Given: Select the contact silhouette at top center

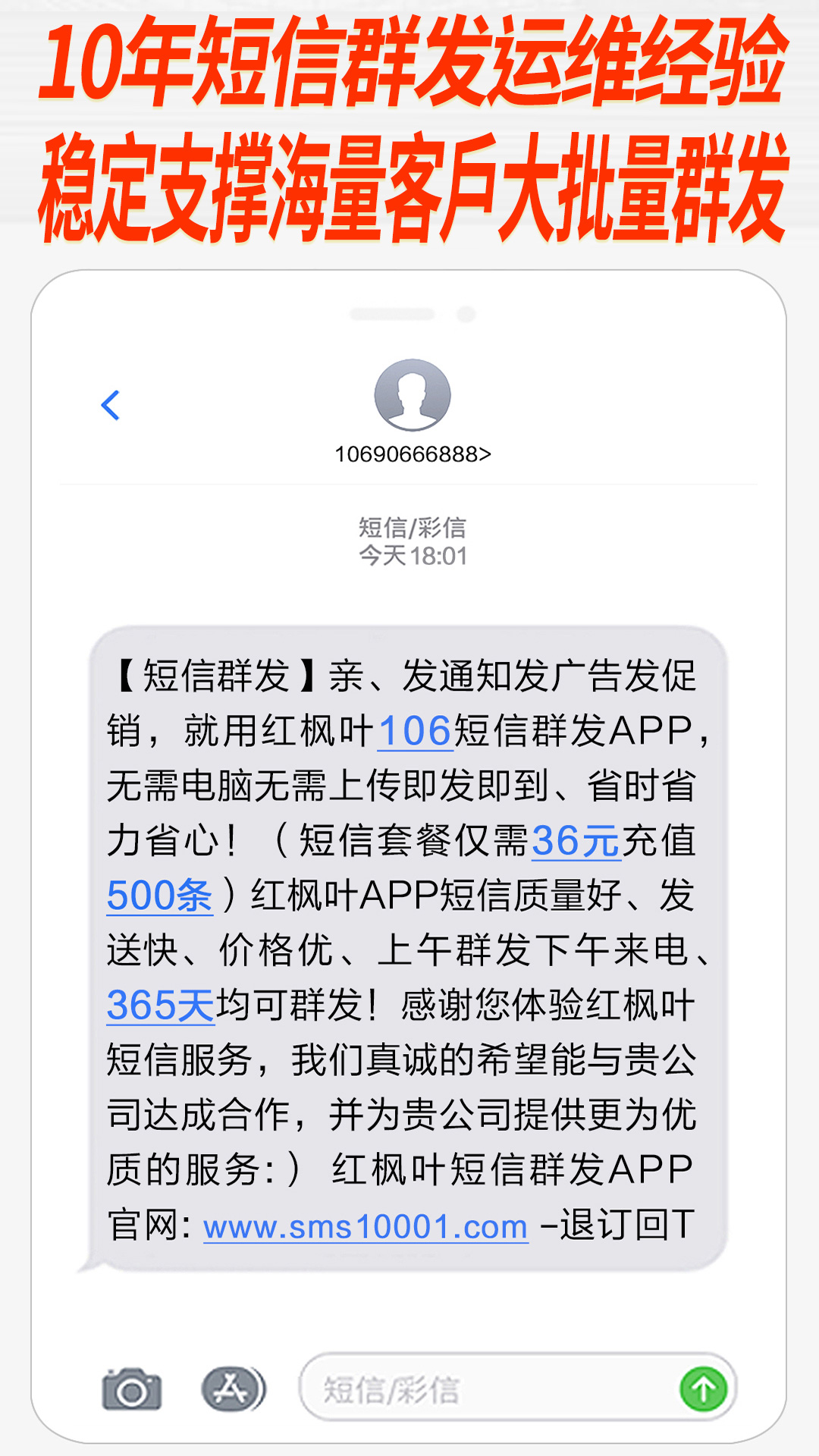Looking at the screenshot, I should [x=413, y=395].
